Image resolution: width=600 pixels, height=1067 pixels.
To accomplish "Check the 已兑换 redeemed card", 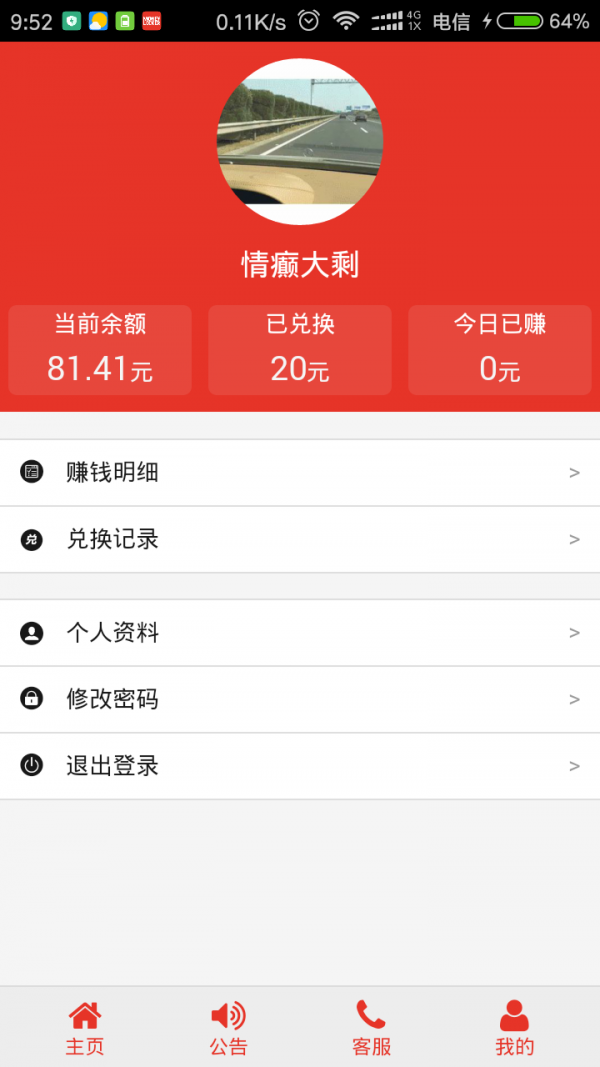I will point(300,350).
